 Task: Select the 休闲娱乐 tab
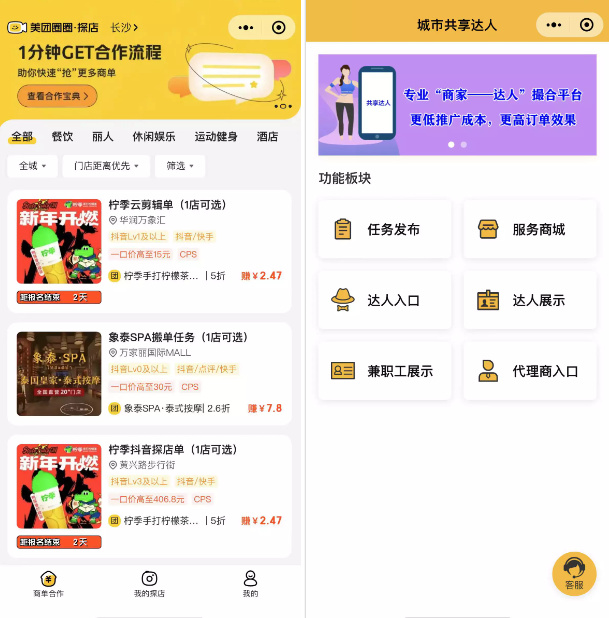(x=153, y=137)
